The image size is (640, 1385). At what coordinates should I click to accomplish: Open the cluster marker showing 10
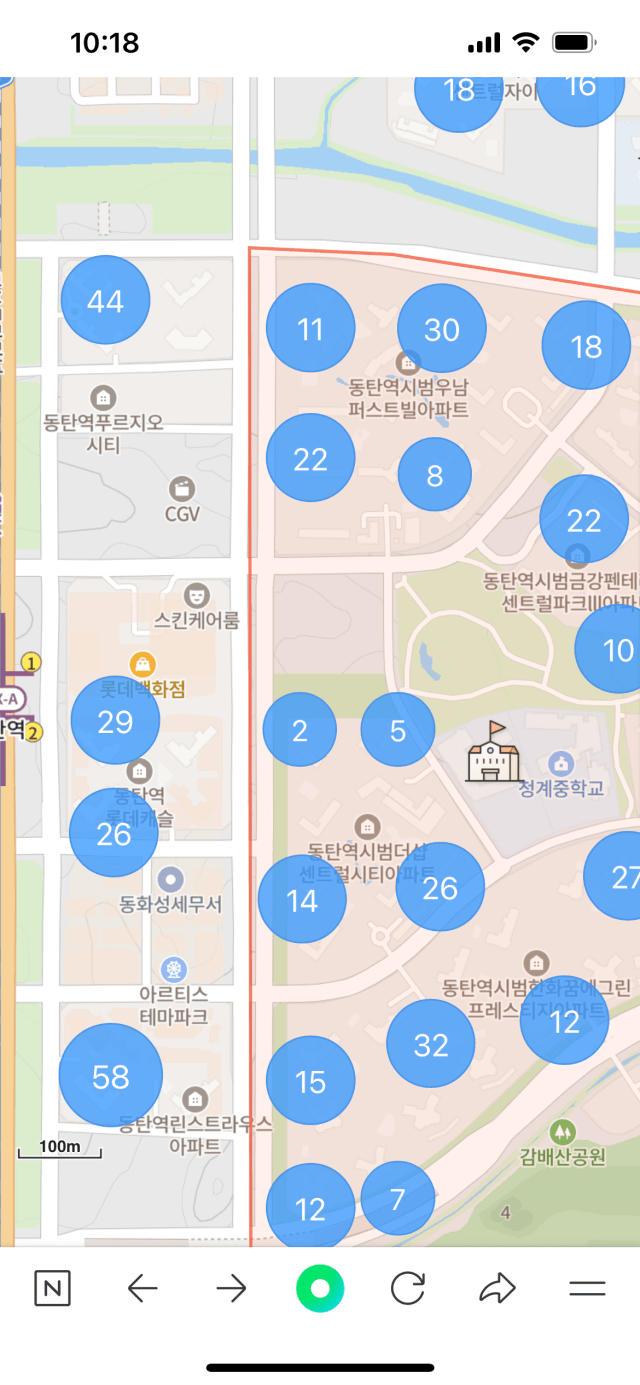coord(615,650)
